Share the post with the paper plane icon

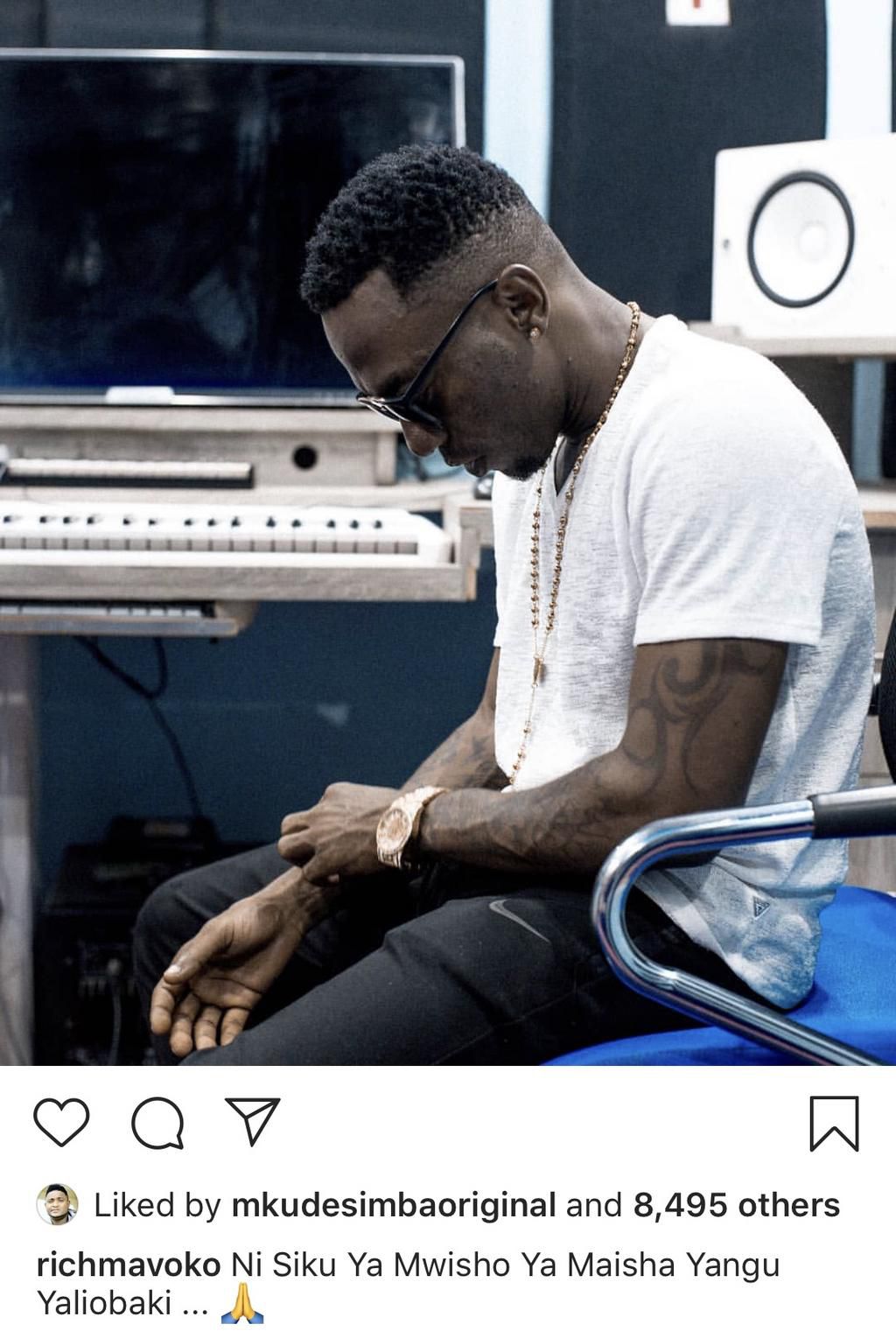tap(252, 1121)
